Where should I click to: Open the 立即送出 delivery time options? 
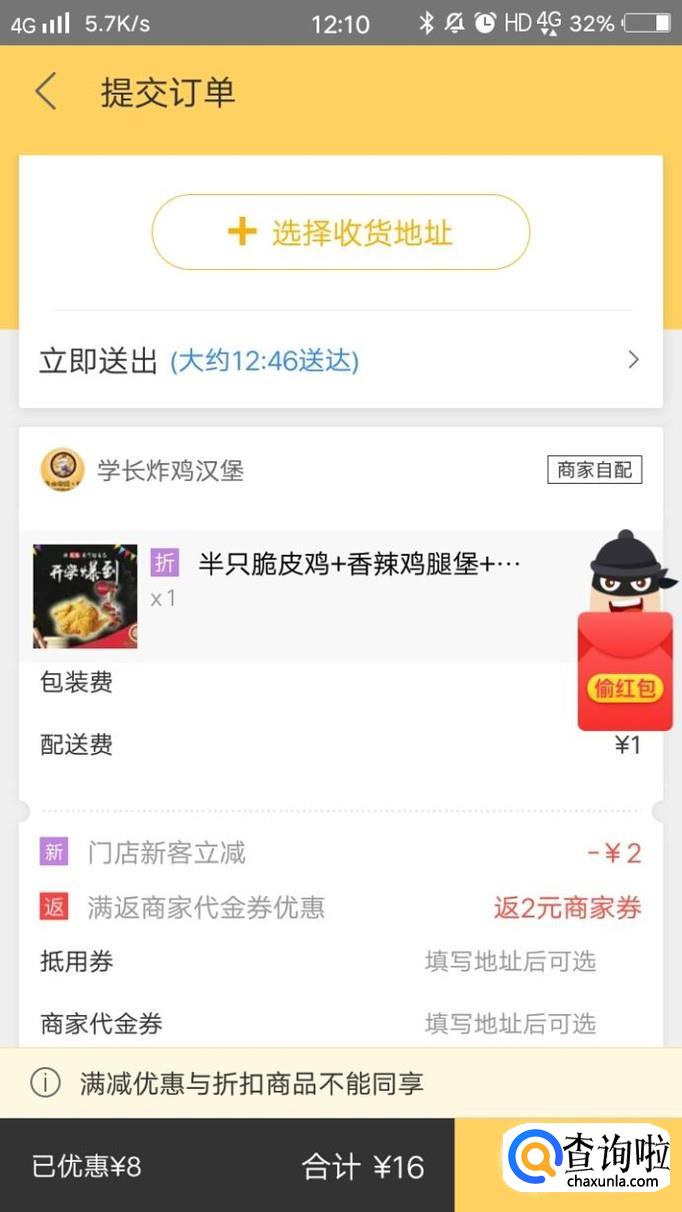click(x=340, y=360)
